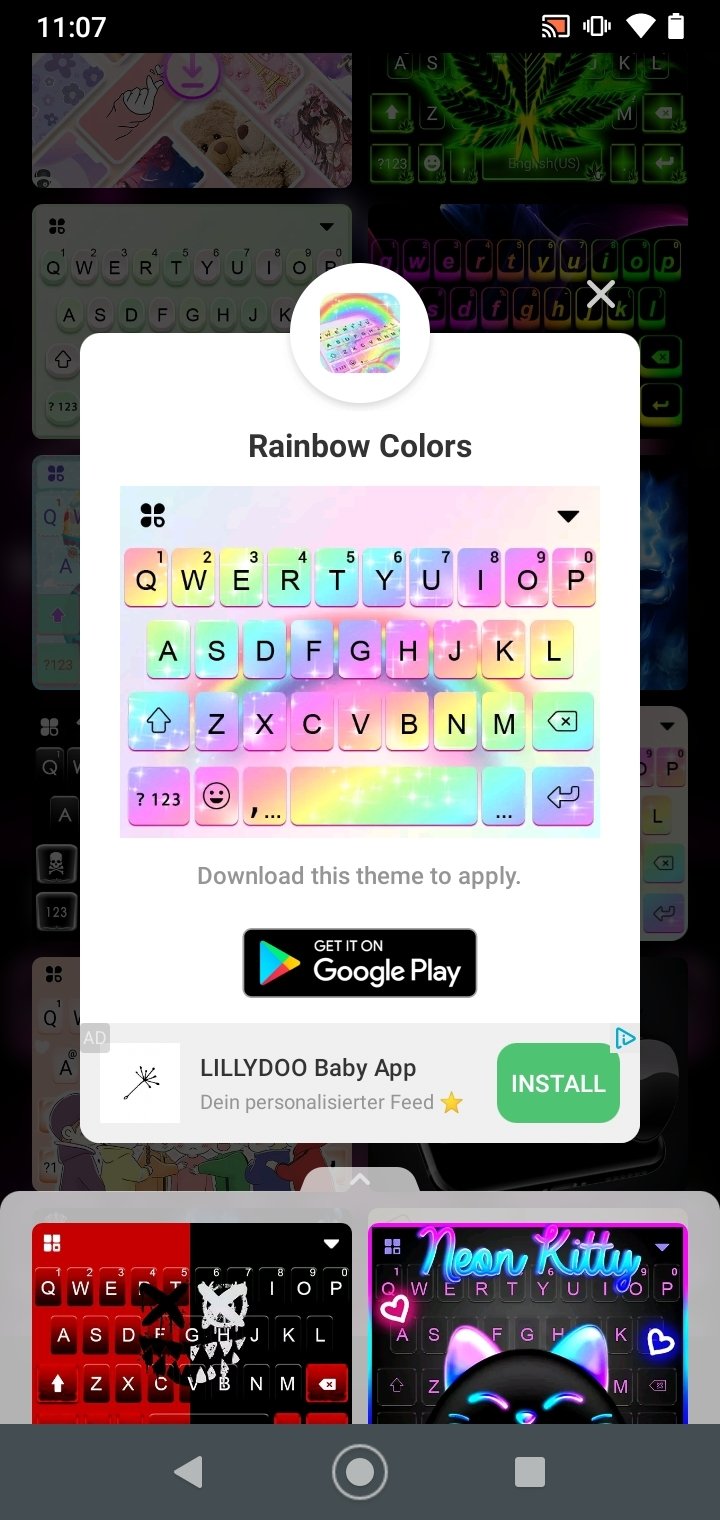Close the Rainbow Colors theme dialog

[601, 294]
